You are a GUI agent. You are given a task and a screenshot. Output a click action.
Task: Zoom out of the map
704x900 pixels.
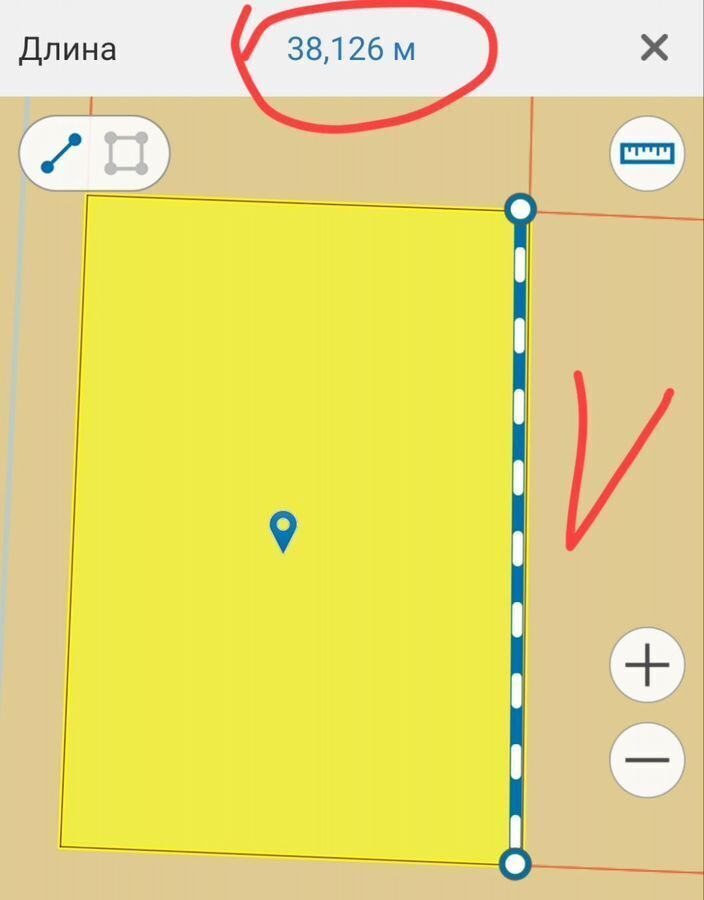(x=647, y=760)
